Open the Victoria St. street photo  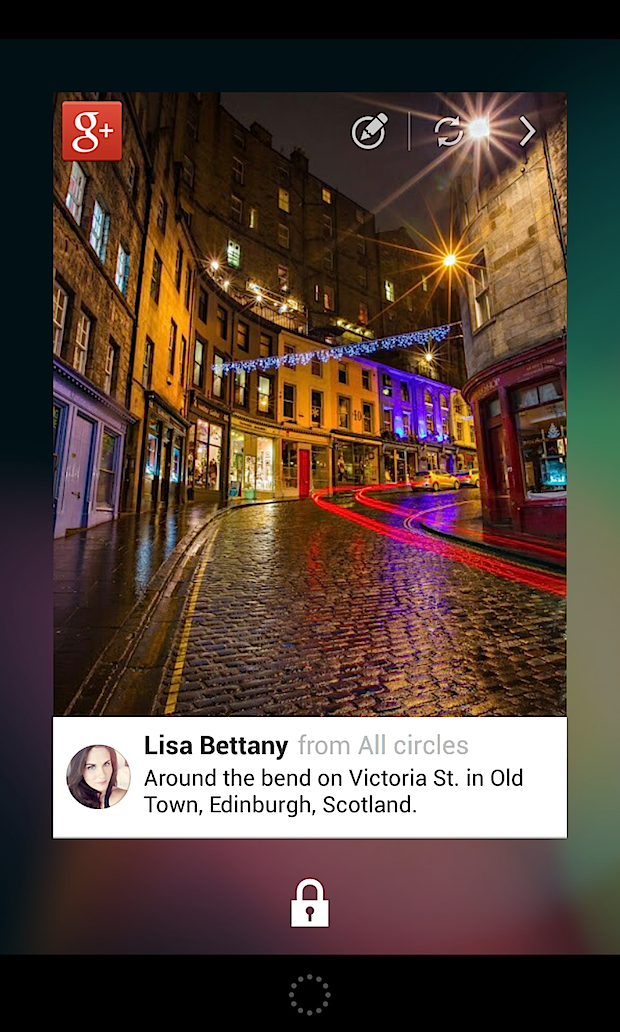(310, 450)
